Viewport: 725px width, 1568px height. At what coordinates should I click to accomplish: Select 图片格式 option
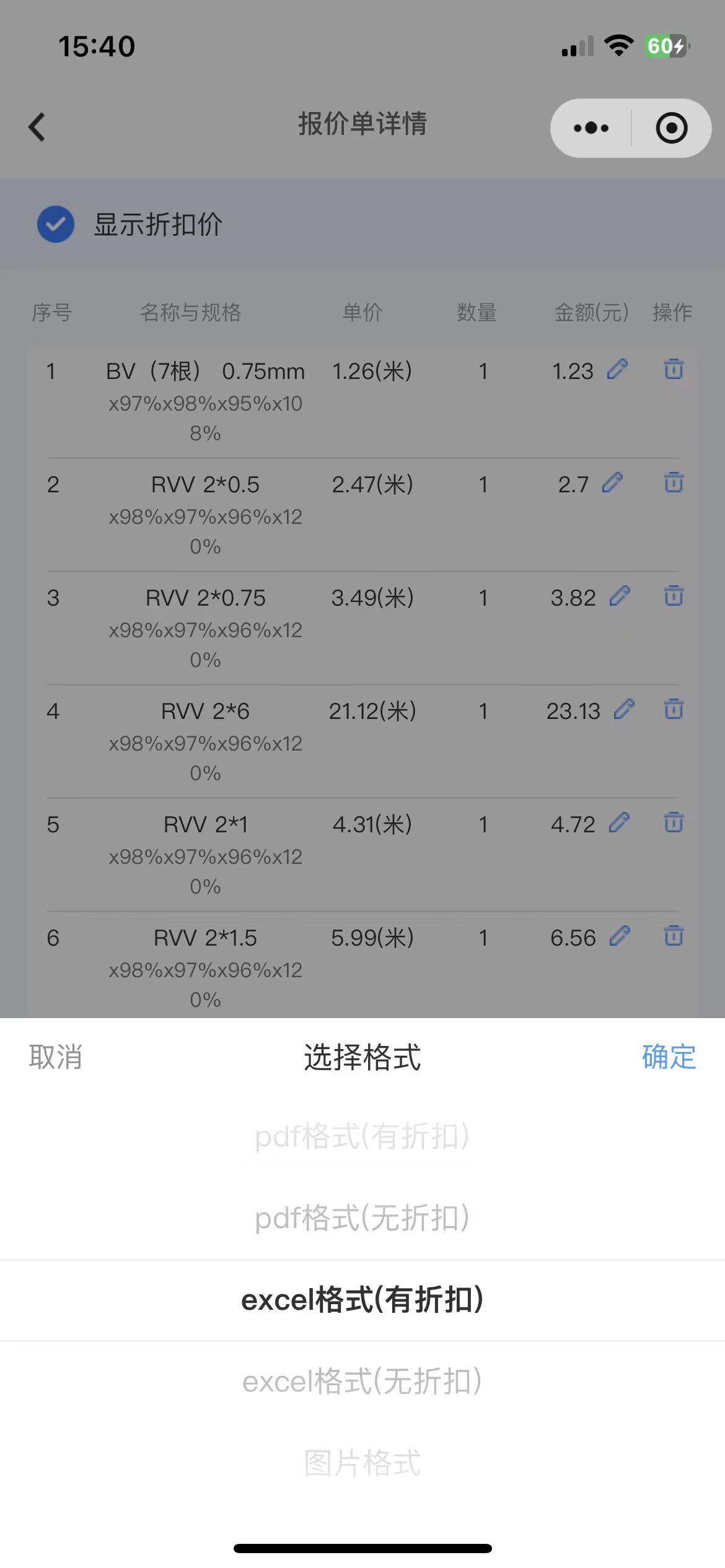[362, 1463]
